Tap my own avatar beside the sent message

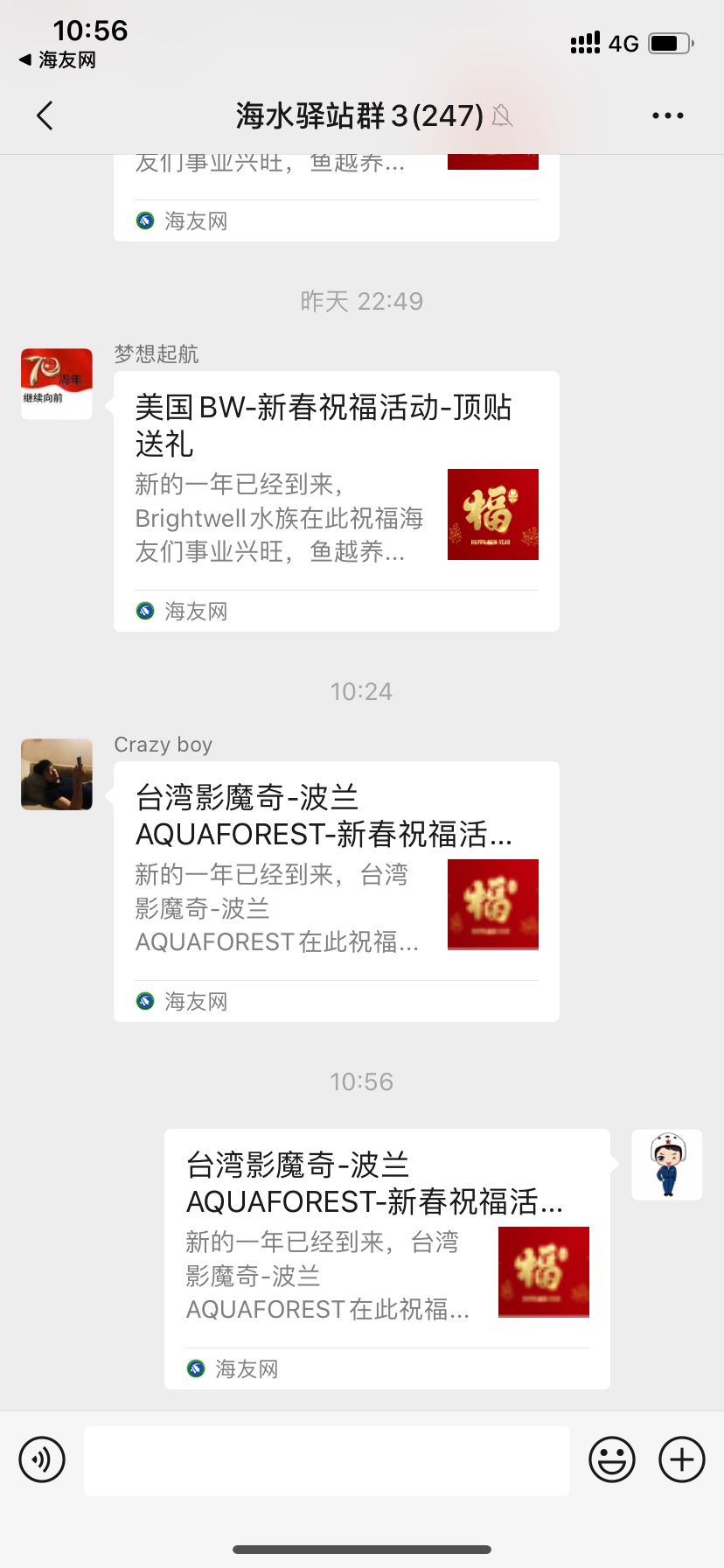(x=667, y=1165)
